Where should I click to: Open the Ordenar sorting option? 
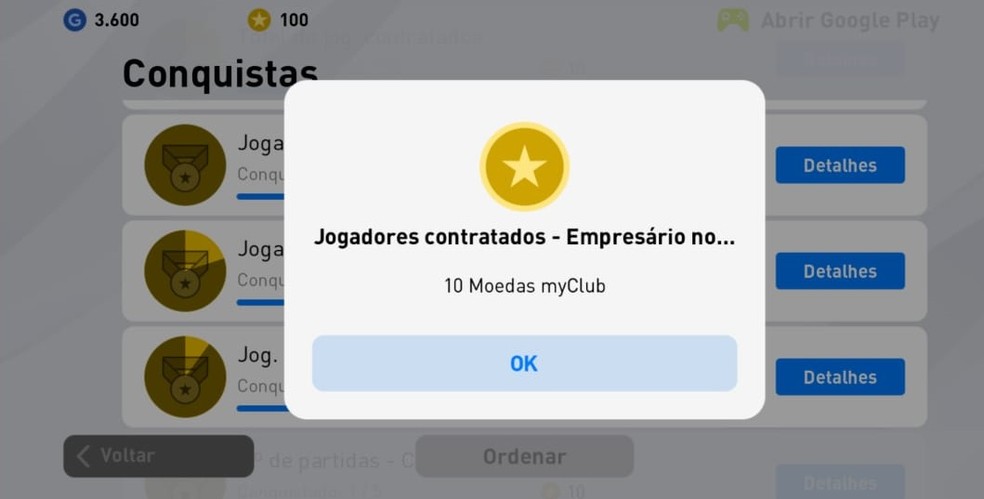[x=524, y=456]
